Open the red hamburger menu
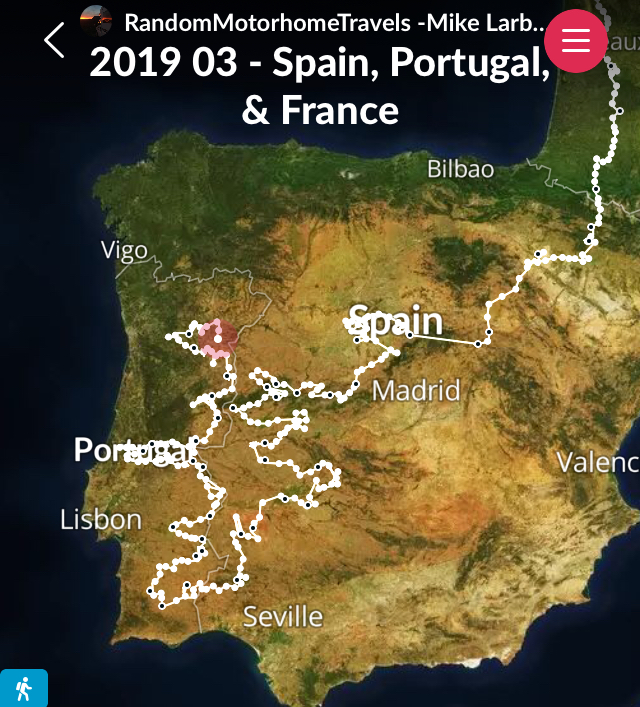The image size is (640, 707). (576, 40)
